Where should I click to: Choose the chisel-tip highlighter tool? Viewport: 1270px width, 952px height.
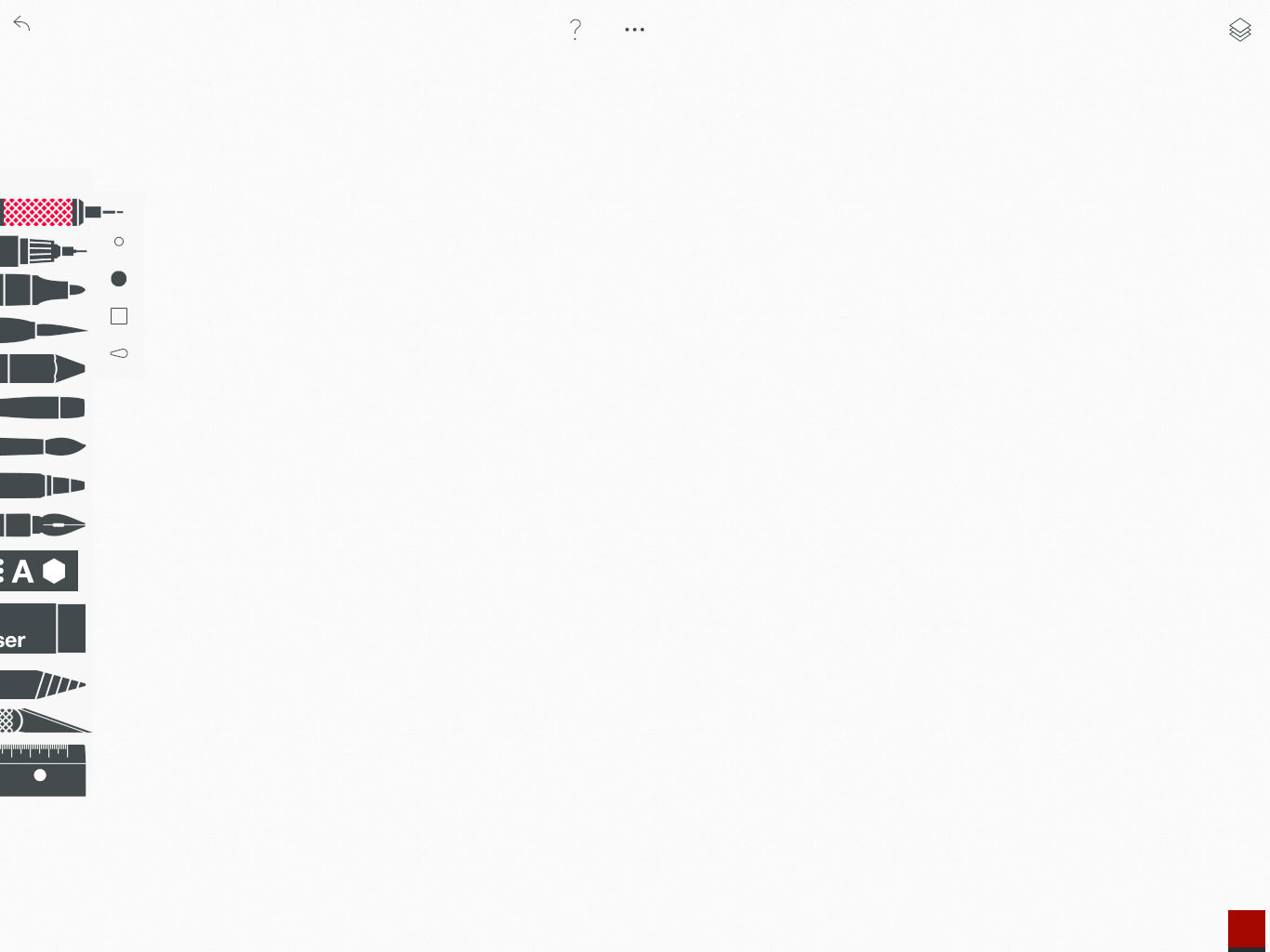pyautogui.click(x=41, y=368)
